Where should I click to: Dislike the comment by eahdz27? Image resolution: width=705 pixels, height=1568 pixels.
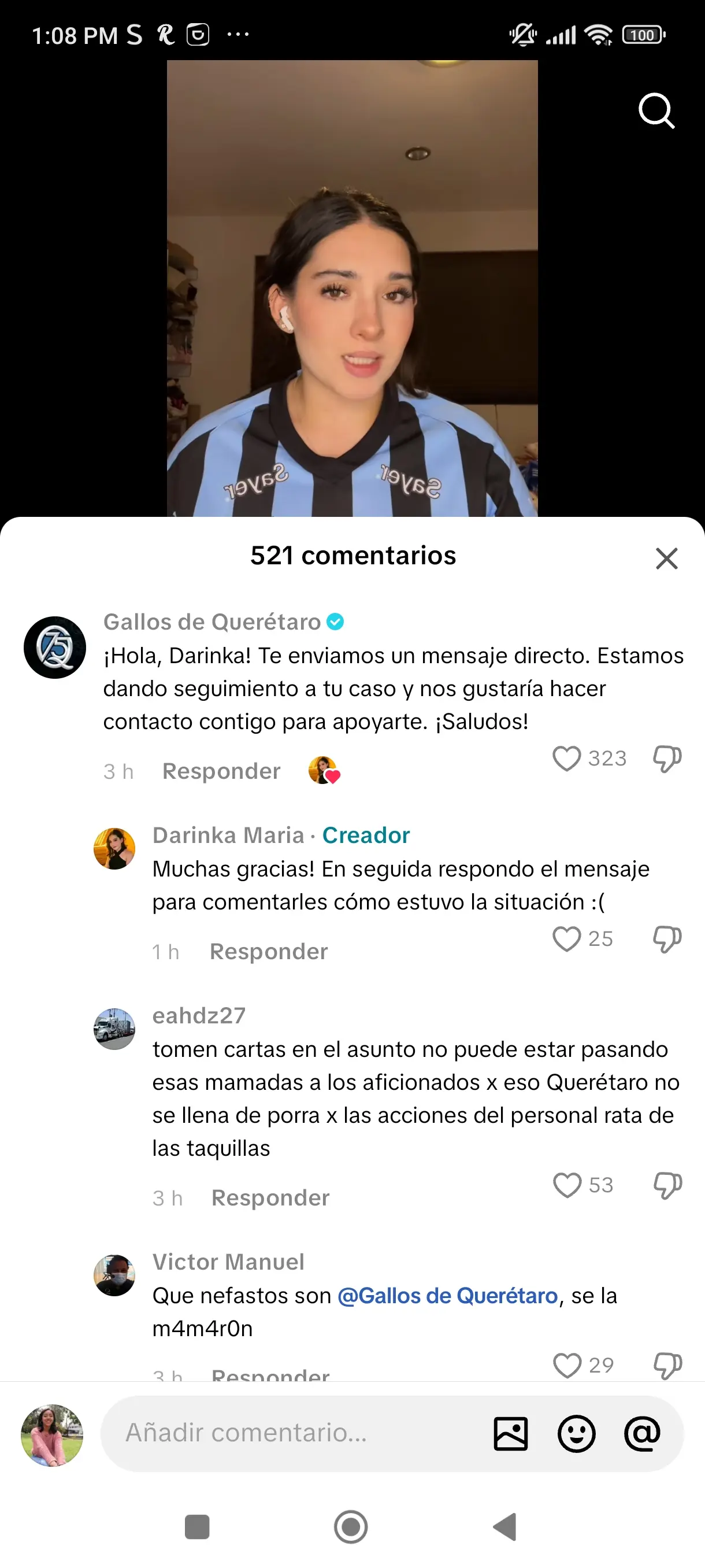667,1185
